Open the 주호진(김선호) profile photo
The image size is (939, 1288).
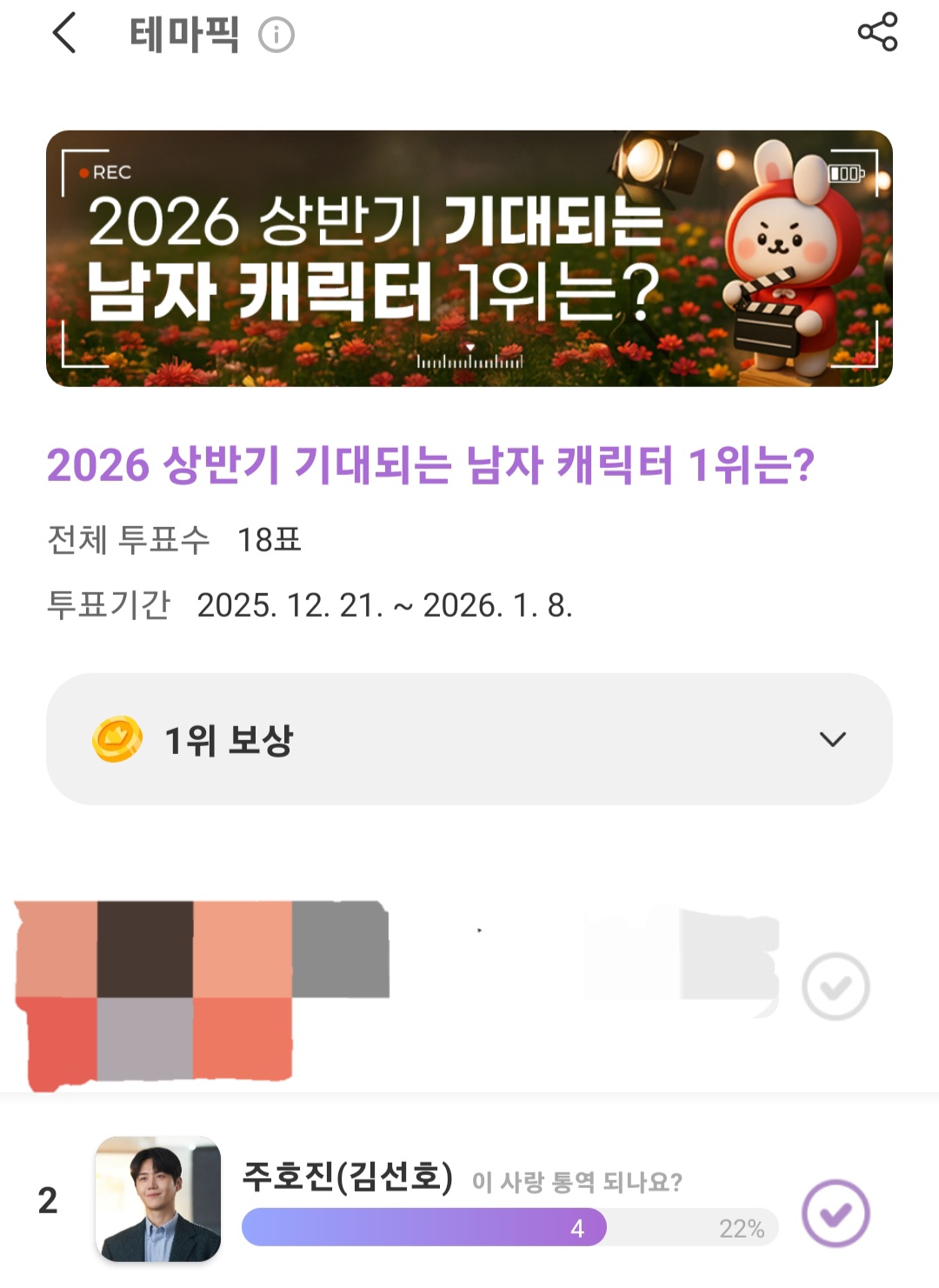click(x=158, y=1199)
